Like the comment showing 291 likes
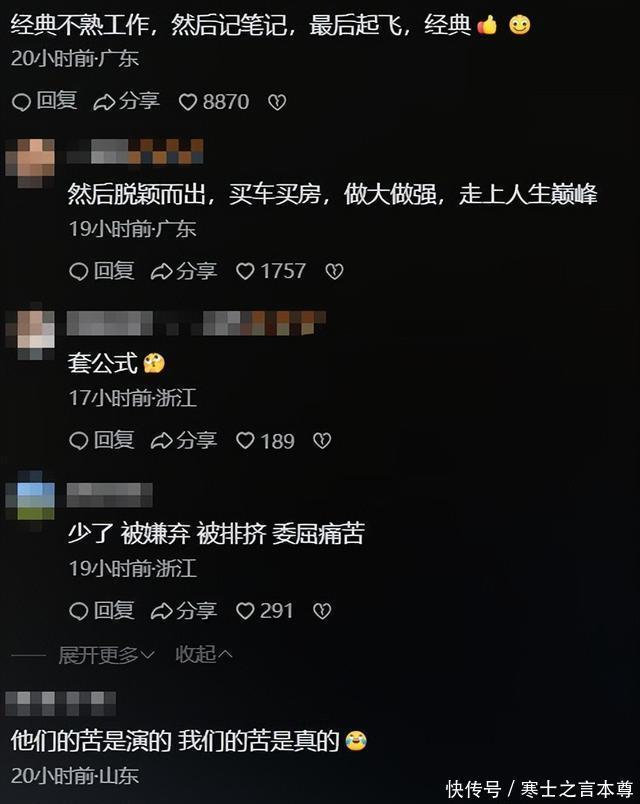This screenshot has width=640, height=804. coord(265,610)
